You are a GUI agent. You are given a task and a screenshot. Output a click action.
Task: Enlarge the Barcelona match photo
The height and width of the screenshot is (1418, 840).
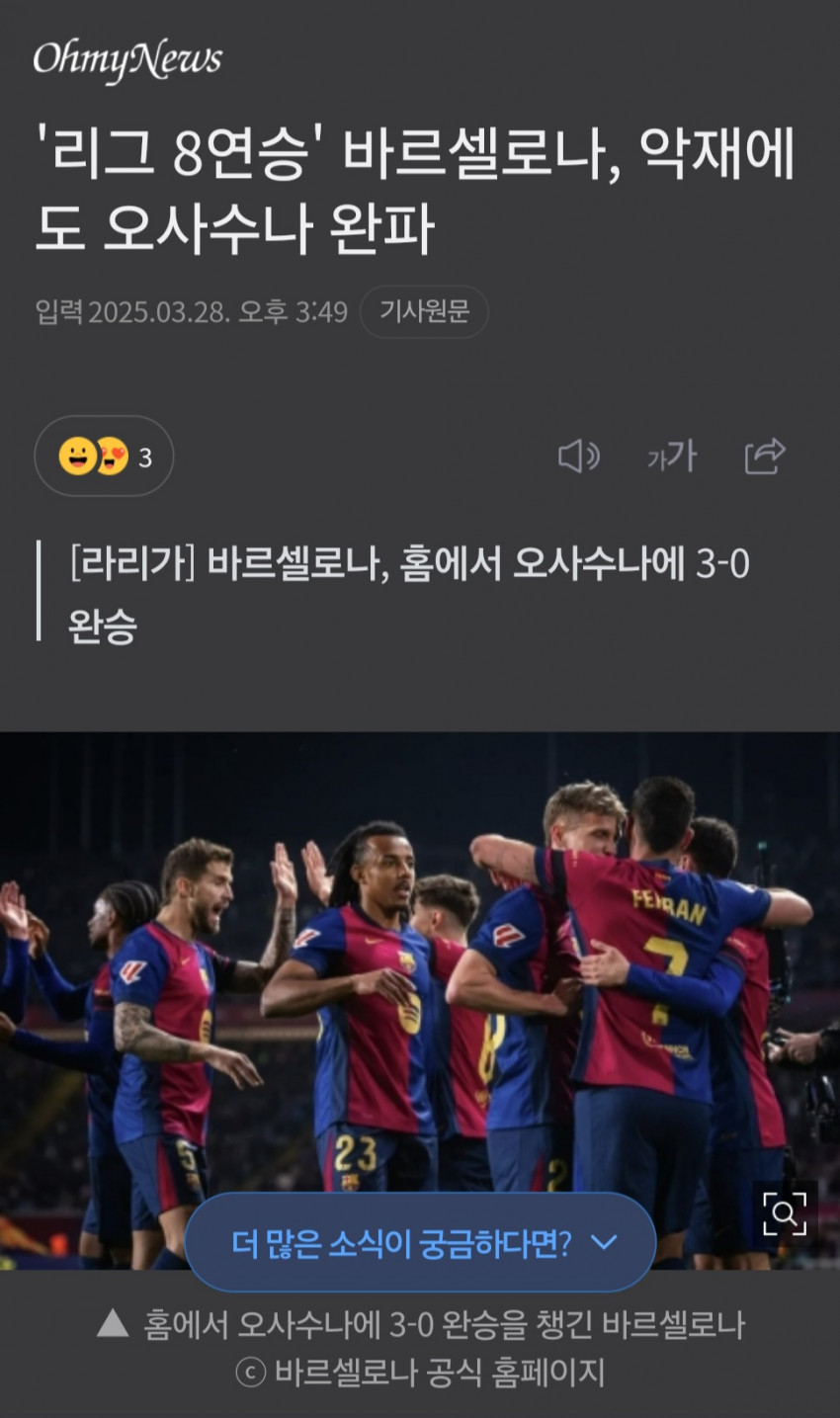pos(785,1213)
